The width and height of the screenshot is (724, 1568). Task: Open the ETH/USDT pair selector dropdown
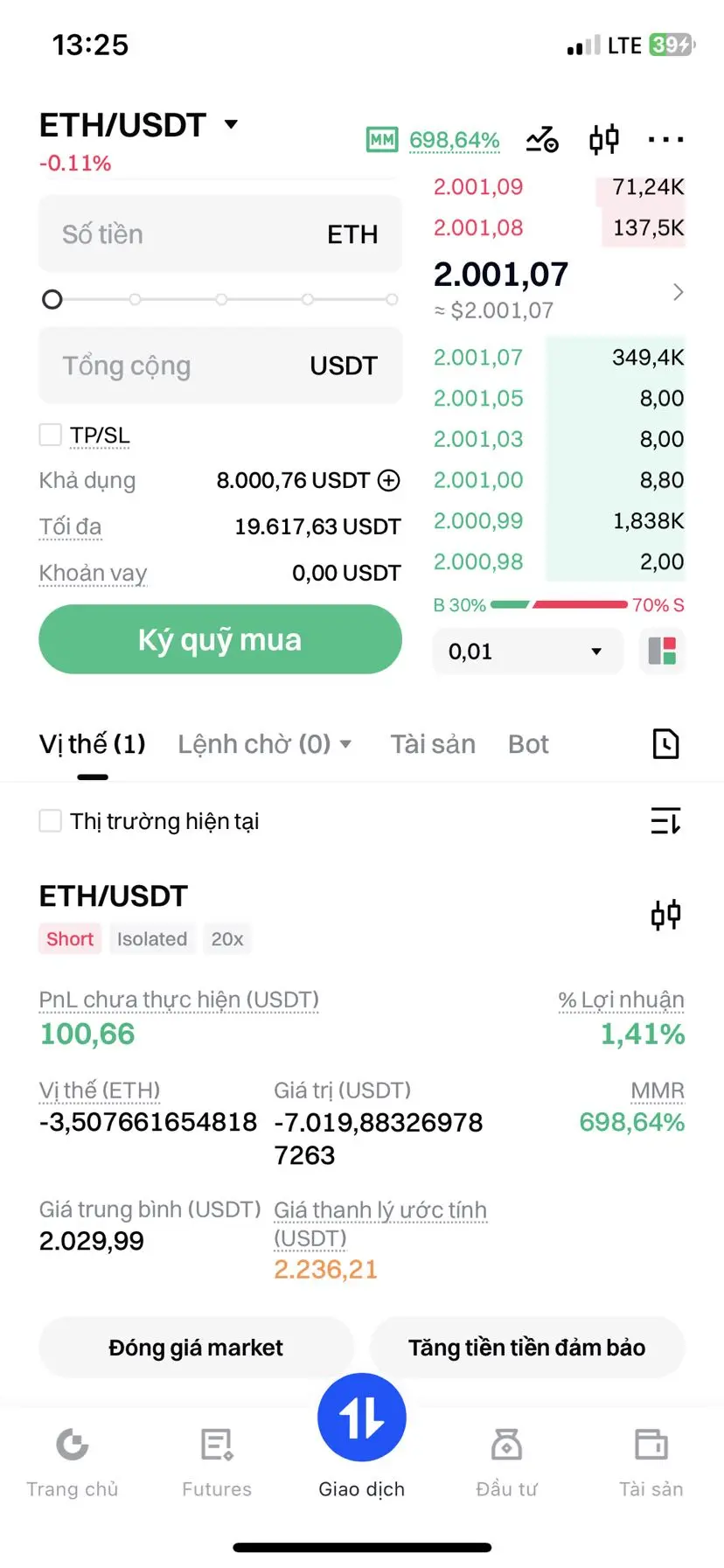click(x=140, y=125)
